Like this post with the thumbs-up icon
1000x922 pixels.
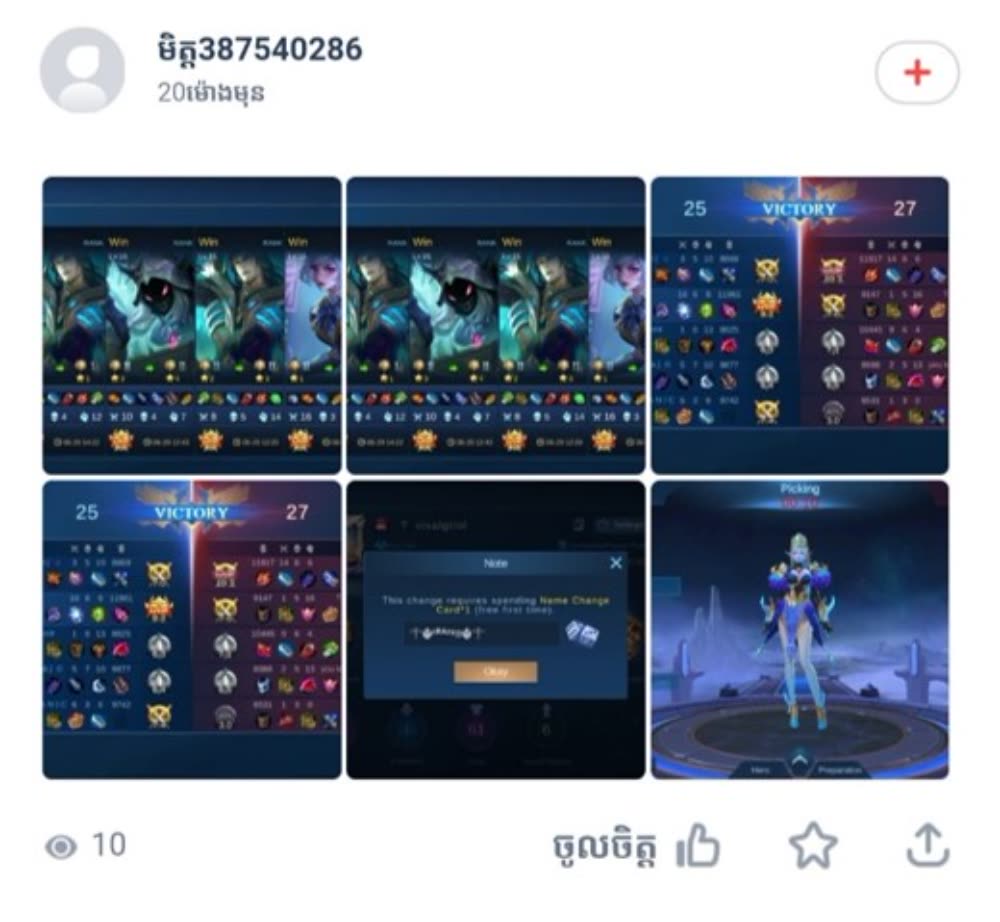click(698, 848)
